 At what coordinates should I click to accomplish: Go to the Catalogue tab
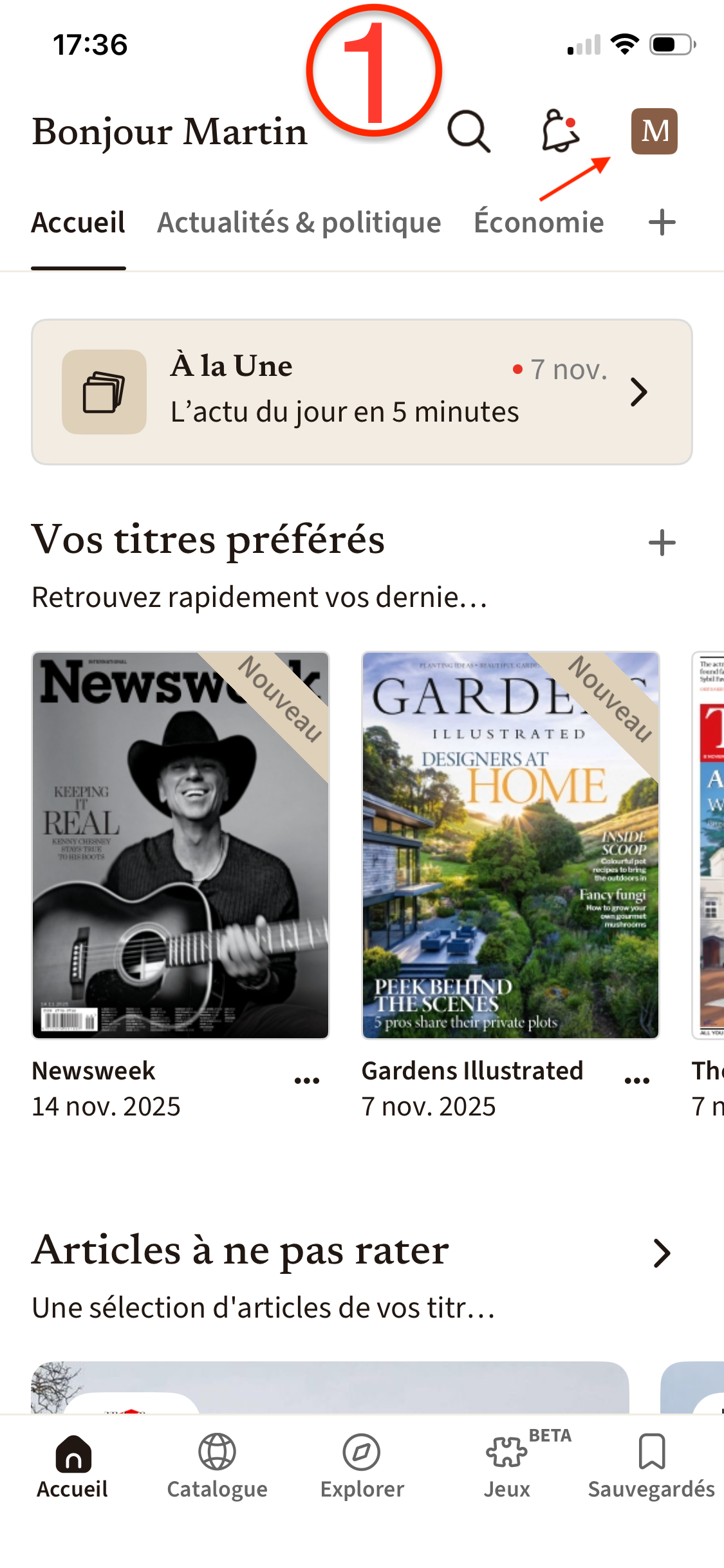[x=217, y=1468]
